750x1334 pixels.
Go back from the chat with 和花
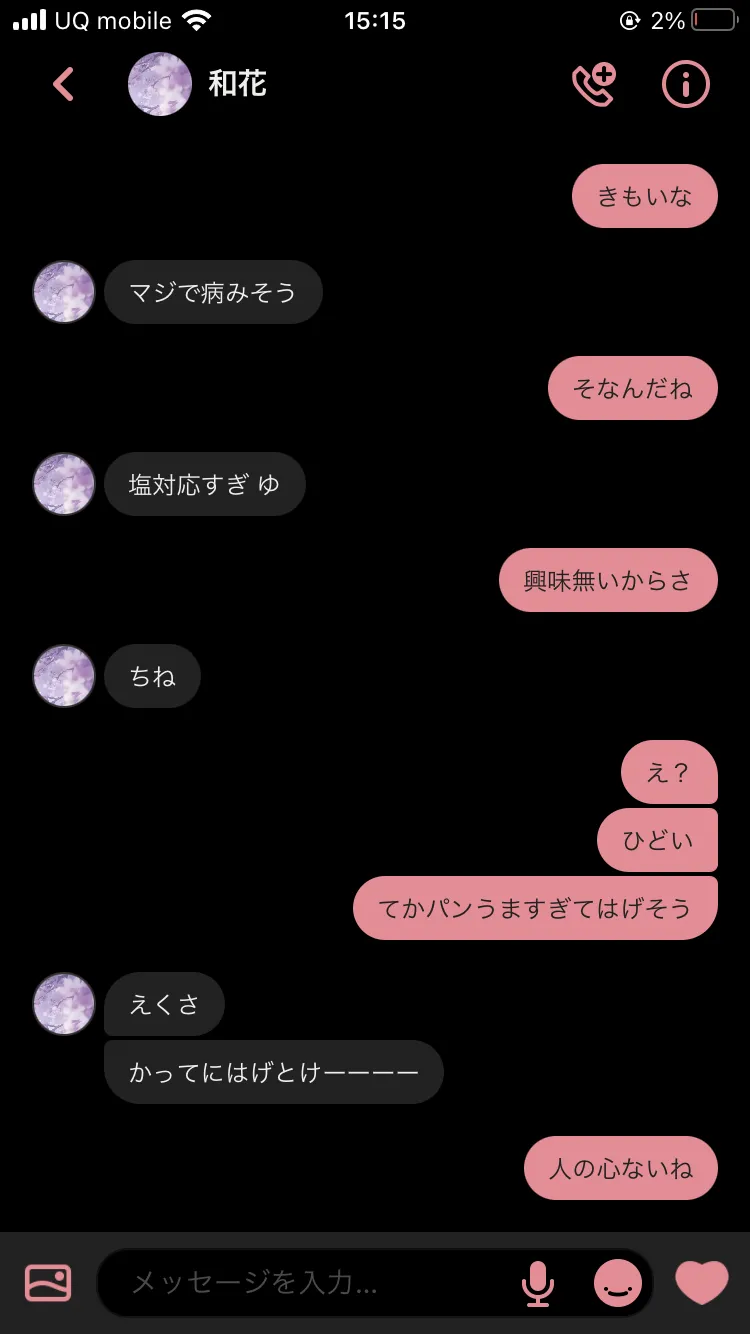63,85
